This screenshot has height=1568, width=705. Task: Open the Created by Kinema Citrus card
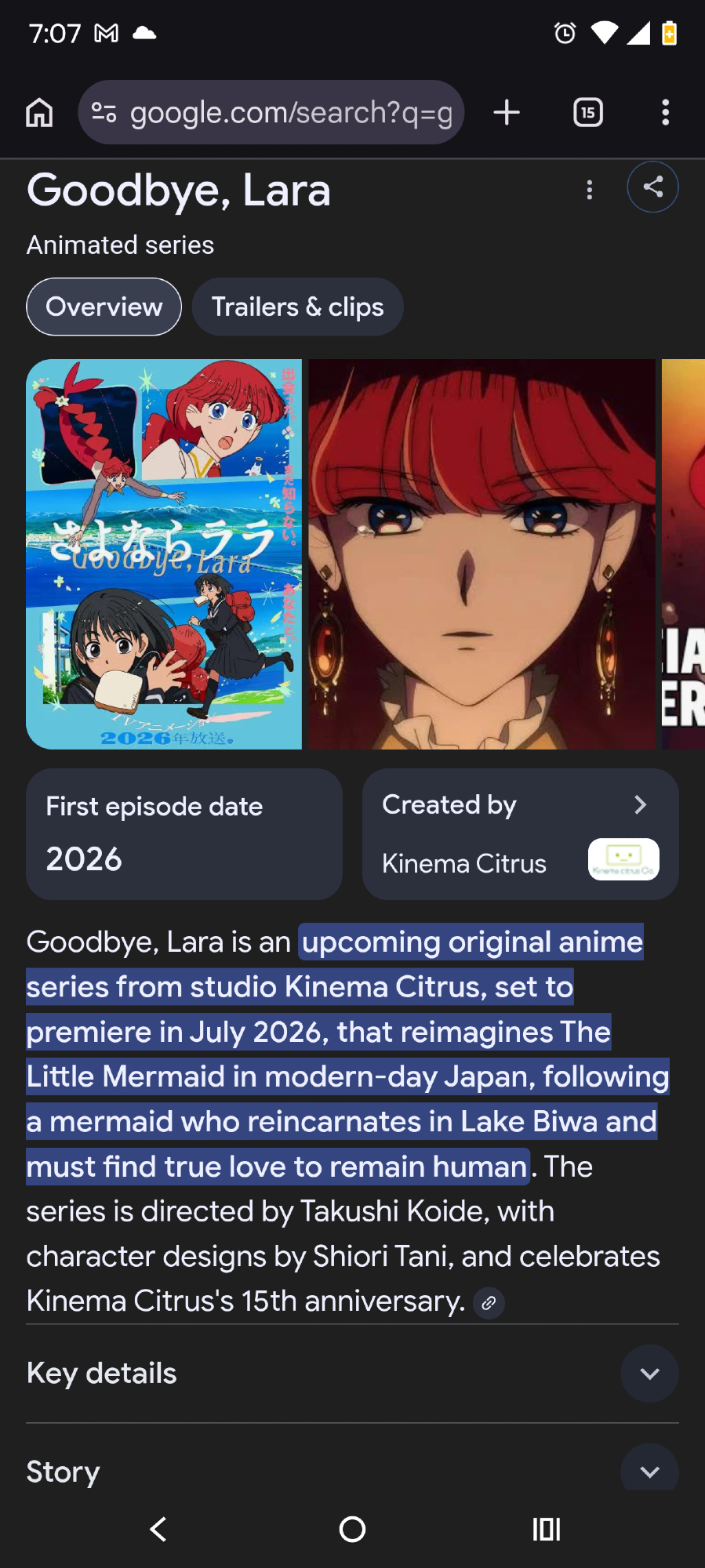[520, 834]
